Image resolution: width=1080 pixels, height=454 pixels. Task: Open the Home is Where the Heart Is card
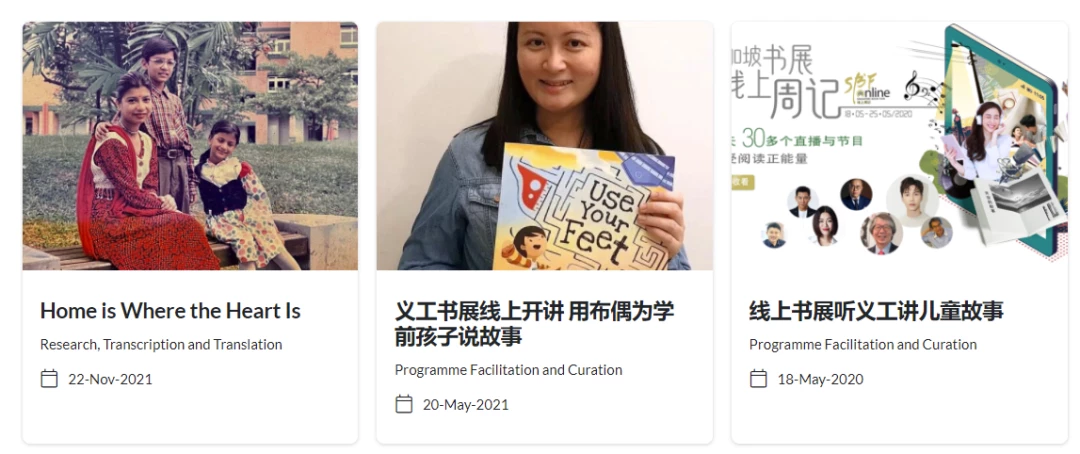[170, 311]
